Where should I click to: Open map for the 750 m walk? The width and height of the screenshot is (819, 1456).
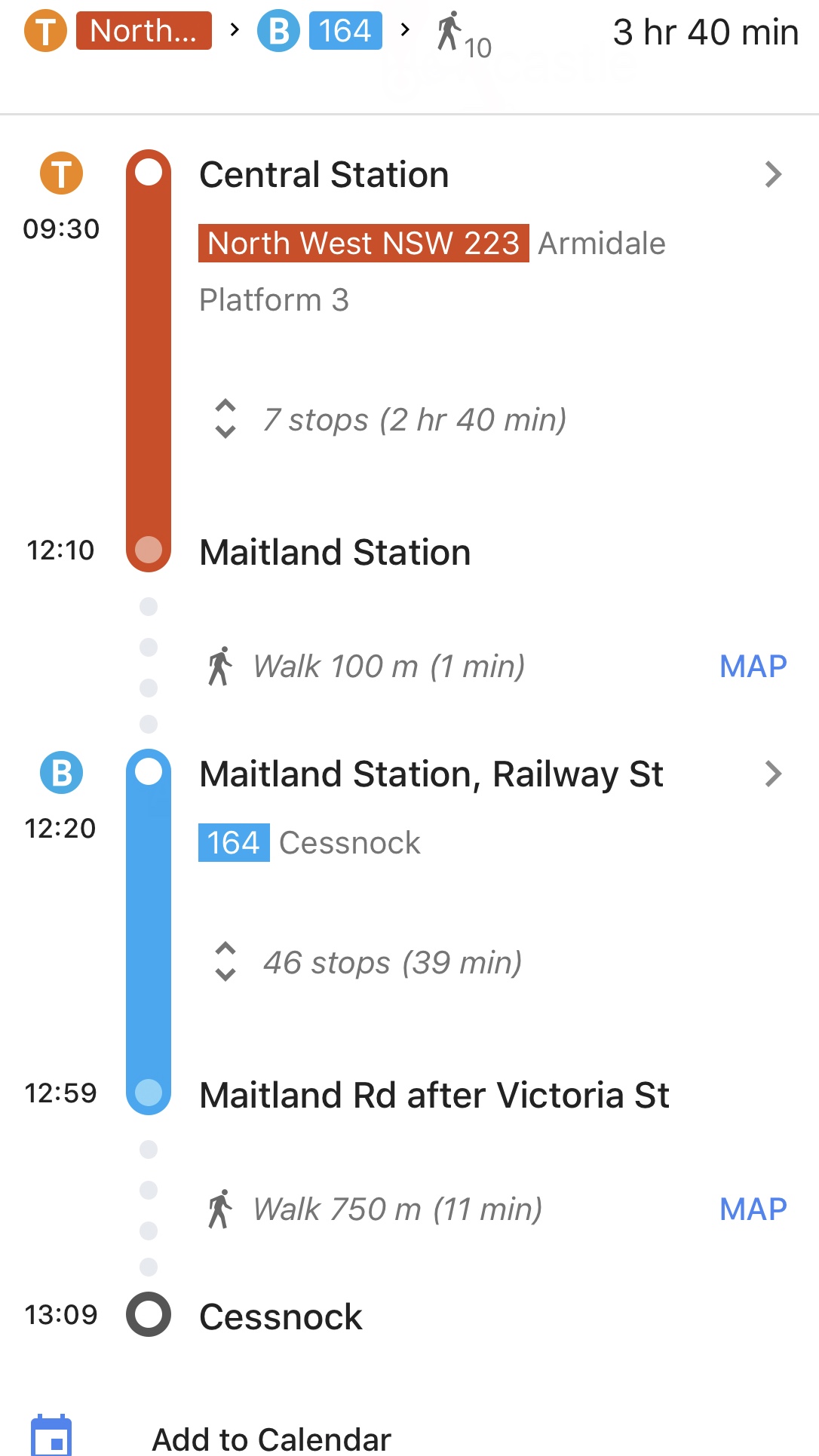pyautogui.click(x=753, y=1209)
